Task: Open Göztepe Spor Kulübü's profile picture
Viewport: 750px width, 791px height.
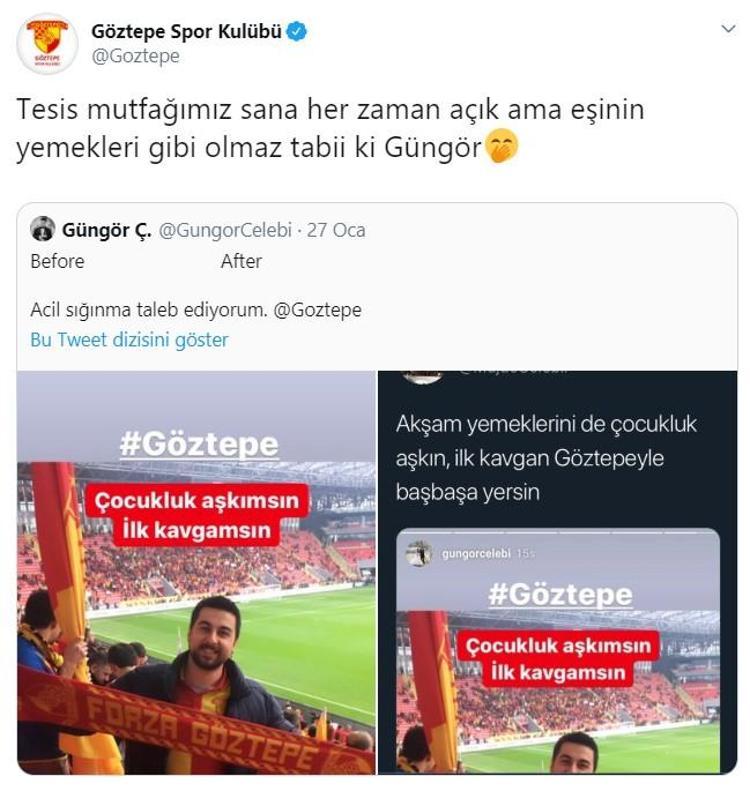Action: pyautogui.click(x=47, y=43)
